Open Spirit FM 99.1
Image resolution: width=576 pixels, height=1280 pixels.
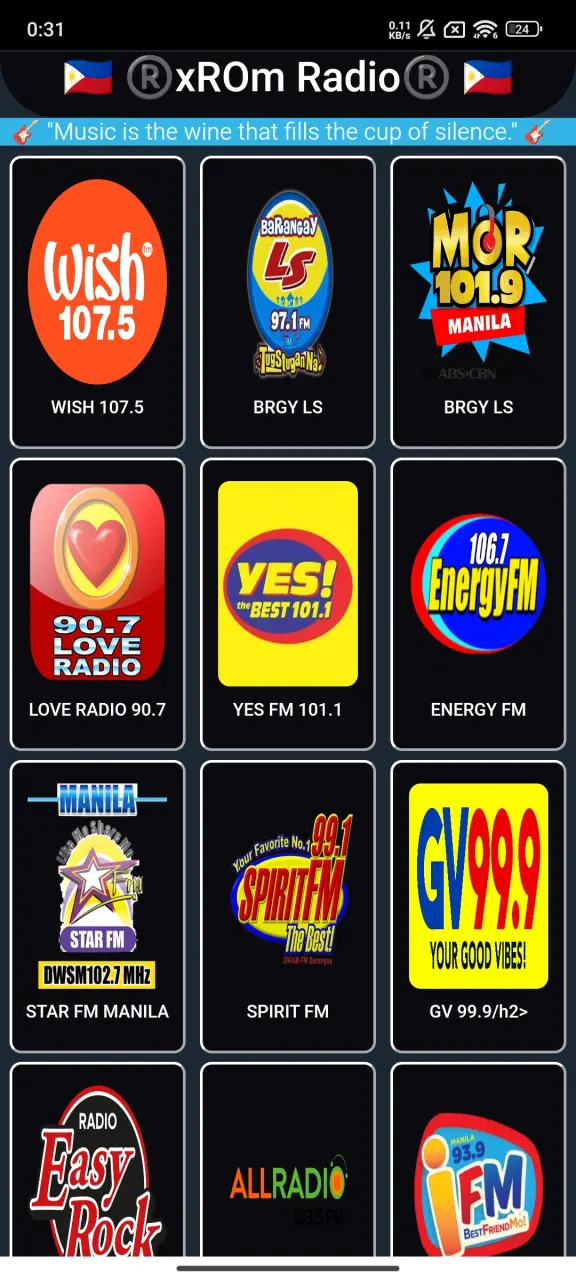[288, 906]
